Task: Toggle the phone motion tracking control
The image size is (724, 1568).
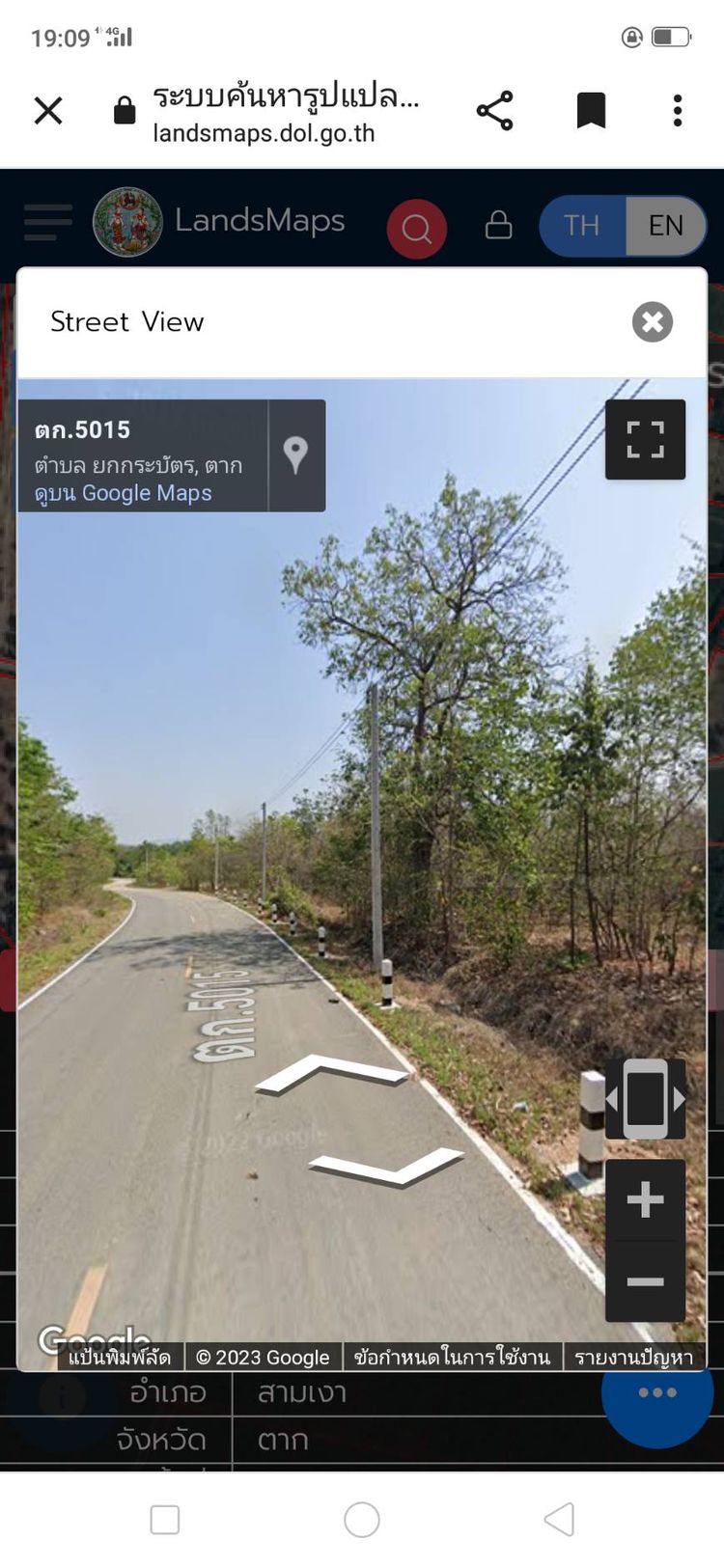Action: (x=645, y=1099)
